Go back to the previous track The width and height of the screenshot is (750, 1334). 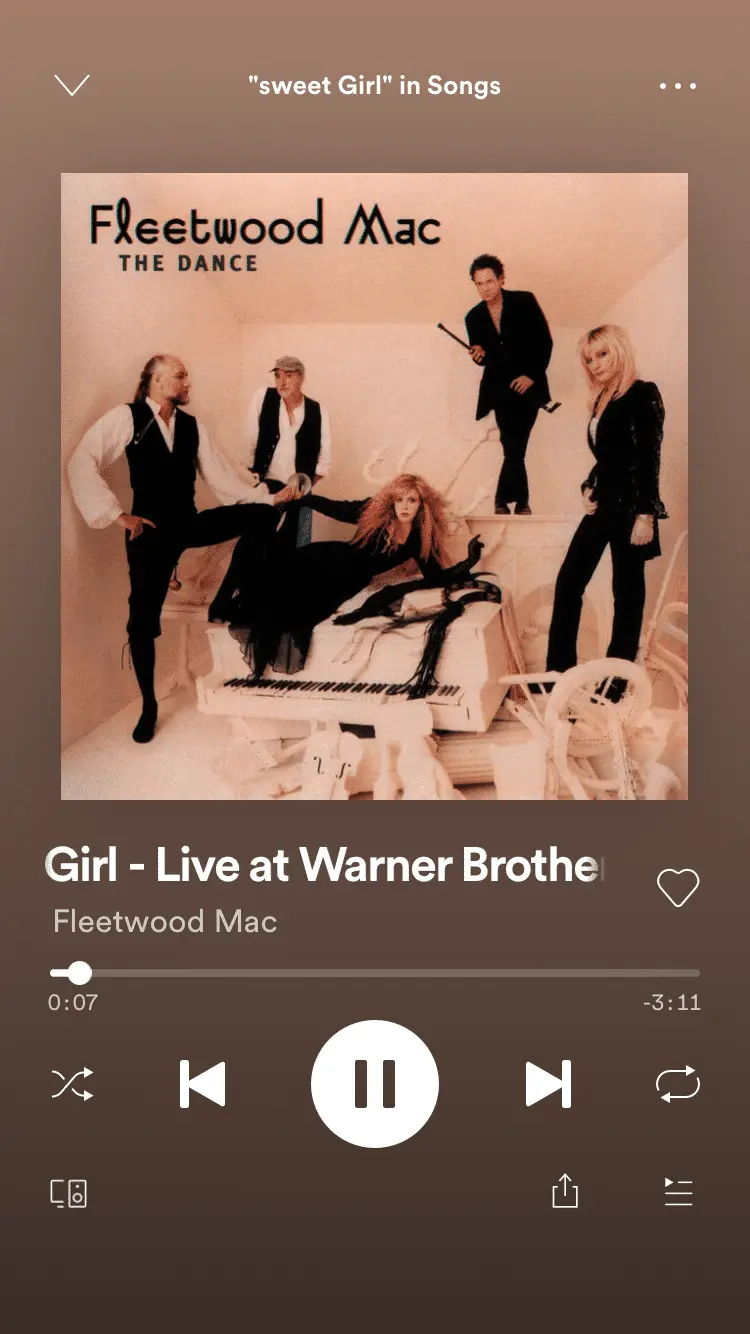(203, 1084)
